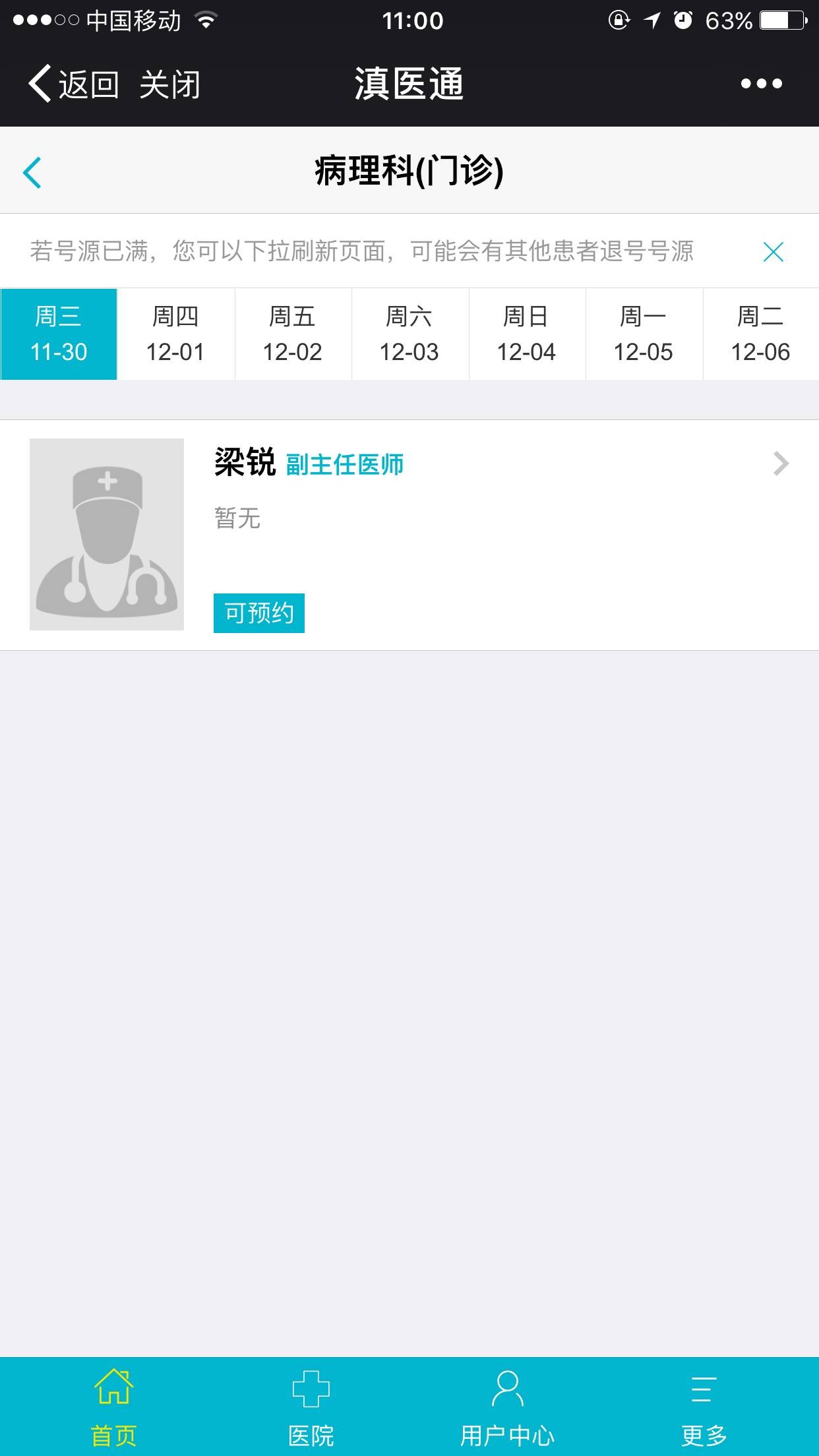Switch to 周四 12-01 date
Screen dimensions: 819x1456
pos(175,334)
